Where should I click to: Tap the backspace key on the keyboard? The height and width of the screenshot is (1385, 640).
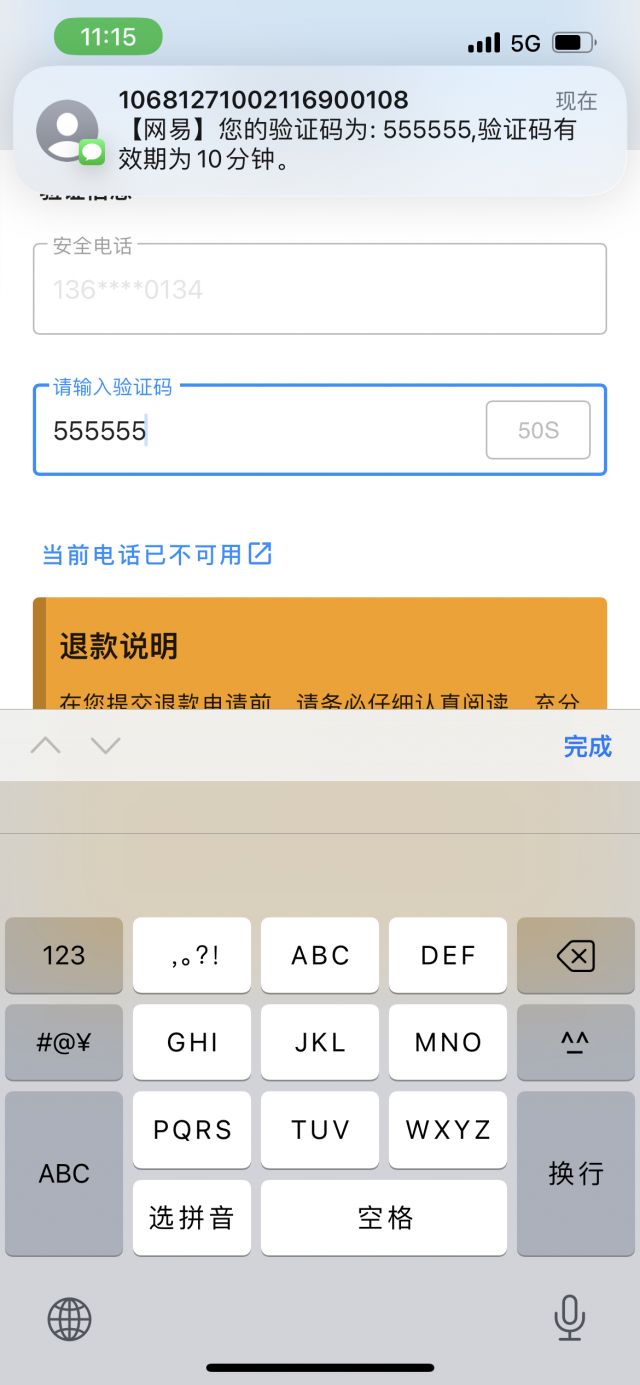click(575, 956)
